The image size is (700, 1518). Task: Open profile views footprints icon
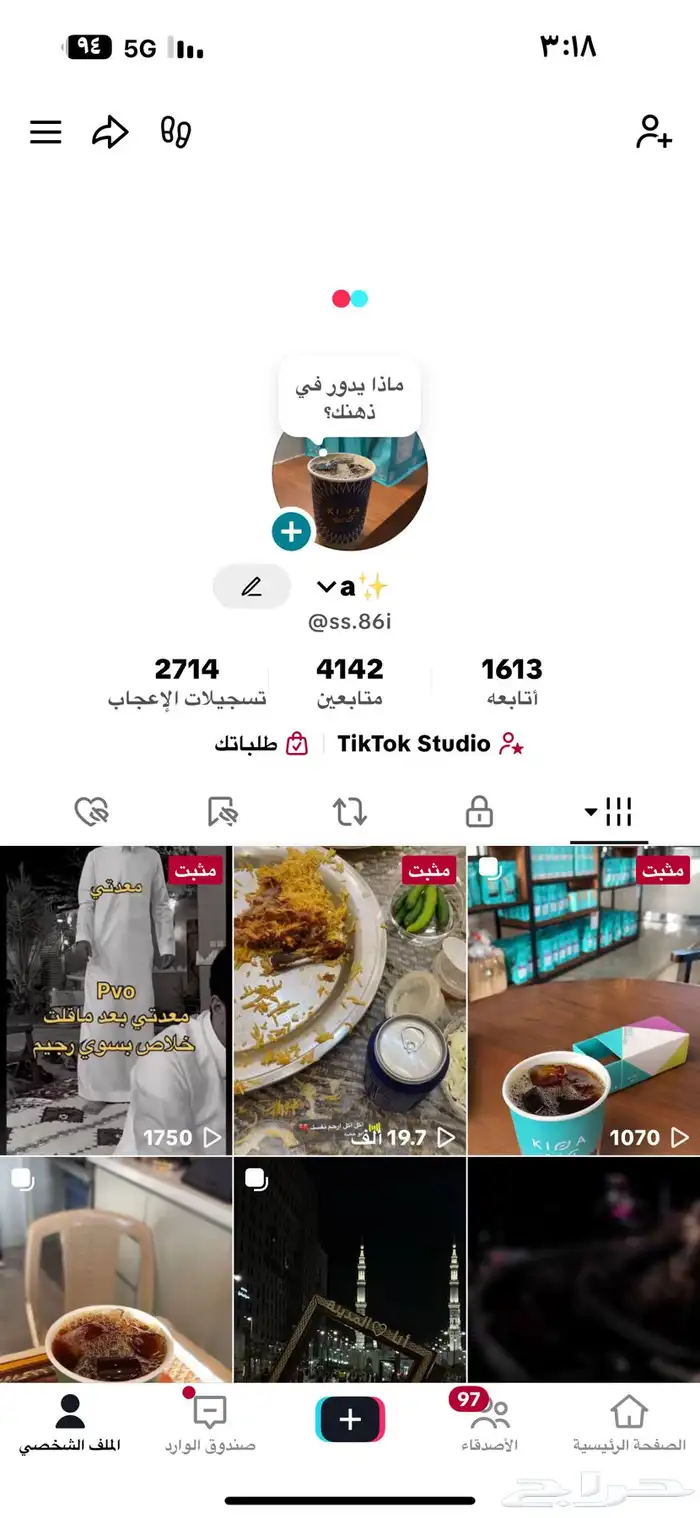[176, 132]
